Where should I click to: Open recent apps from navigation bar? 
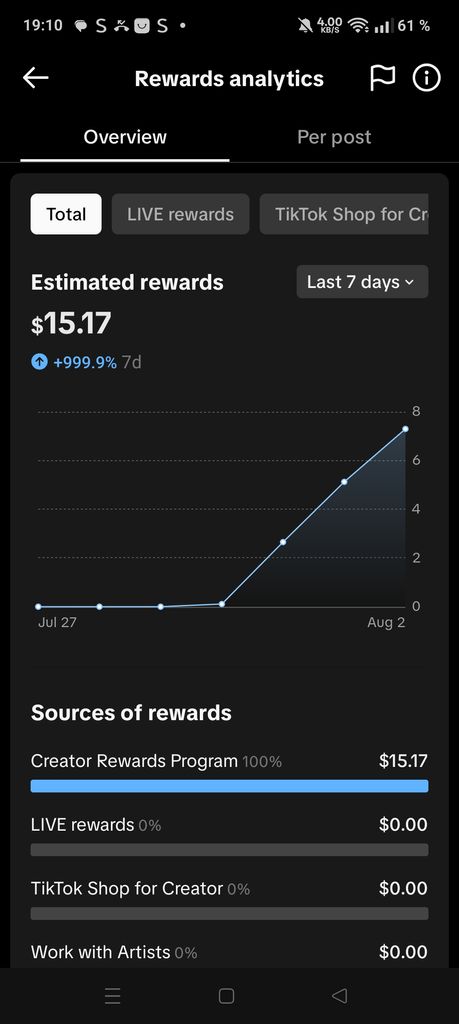pos(112,995)
